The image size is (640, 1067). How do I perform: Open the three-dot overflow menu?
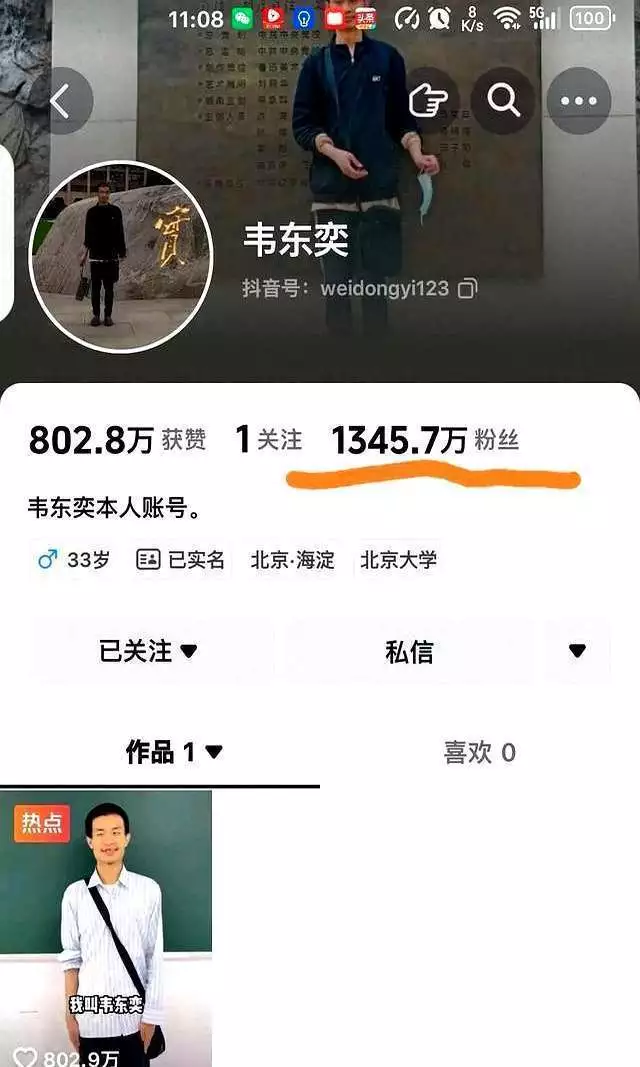tap(579, 101)
